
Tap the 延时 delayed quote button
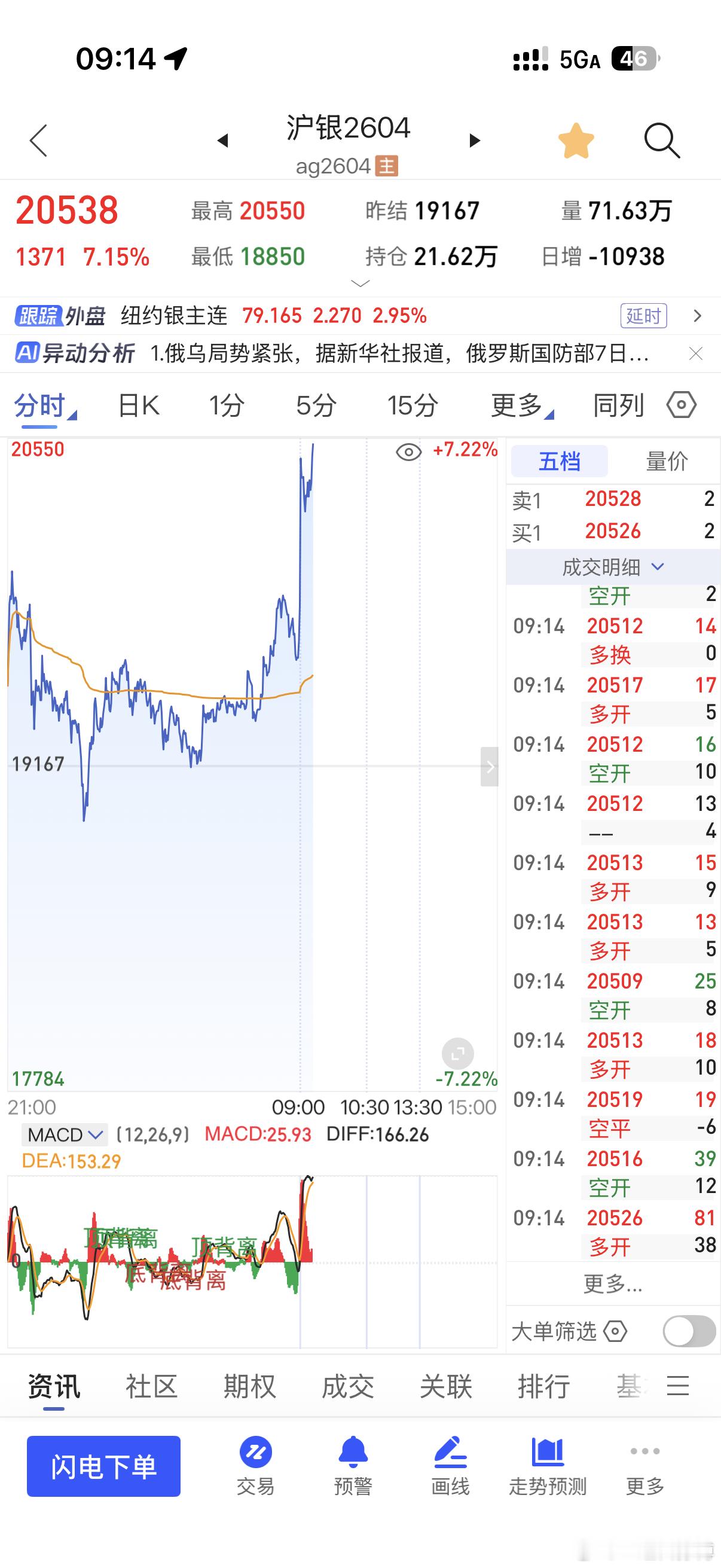point(643,315)
